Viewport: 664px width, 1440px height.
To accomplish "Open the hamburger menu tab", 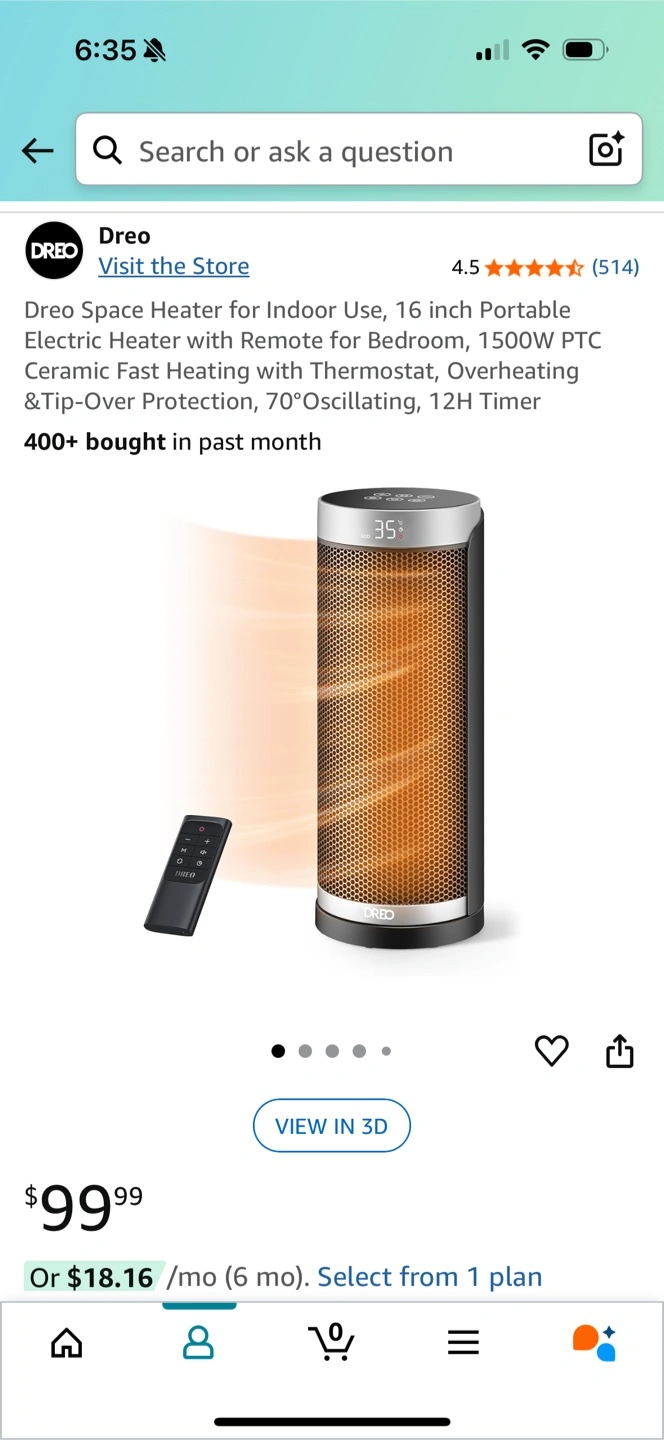I will [463, 1342].
